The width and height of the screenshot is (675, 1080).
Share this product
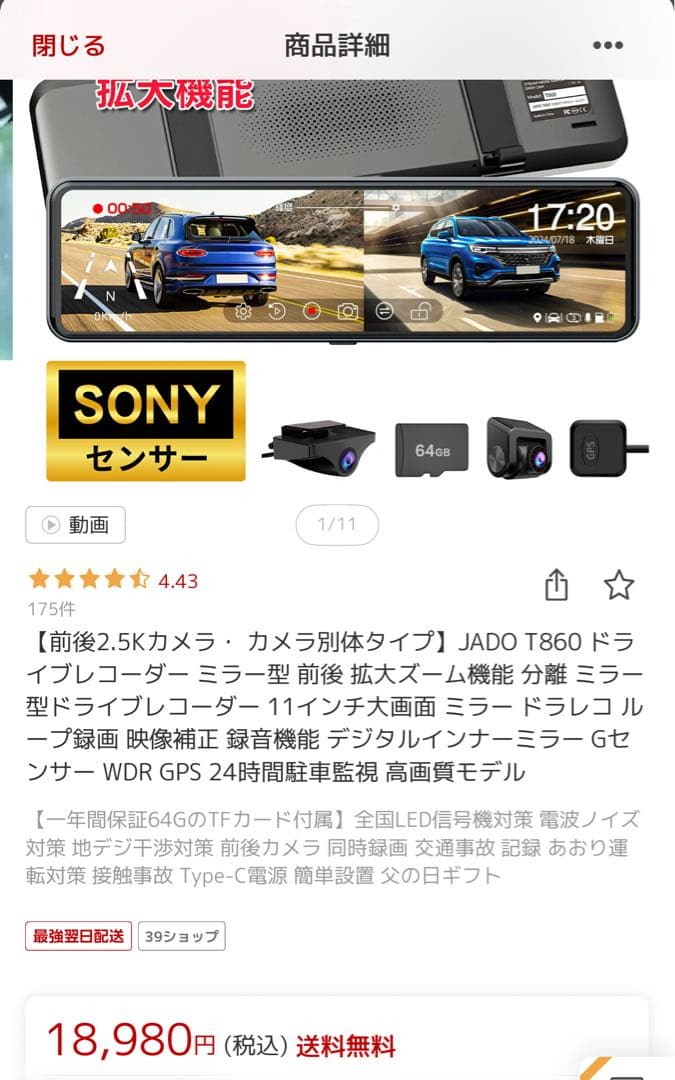tap(557, 585)
